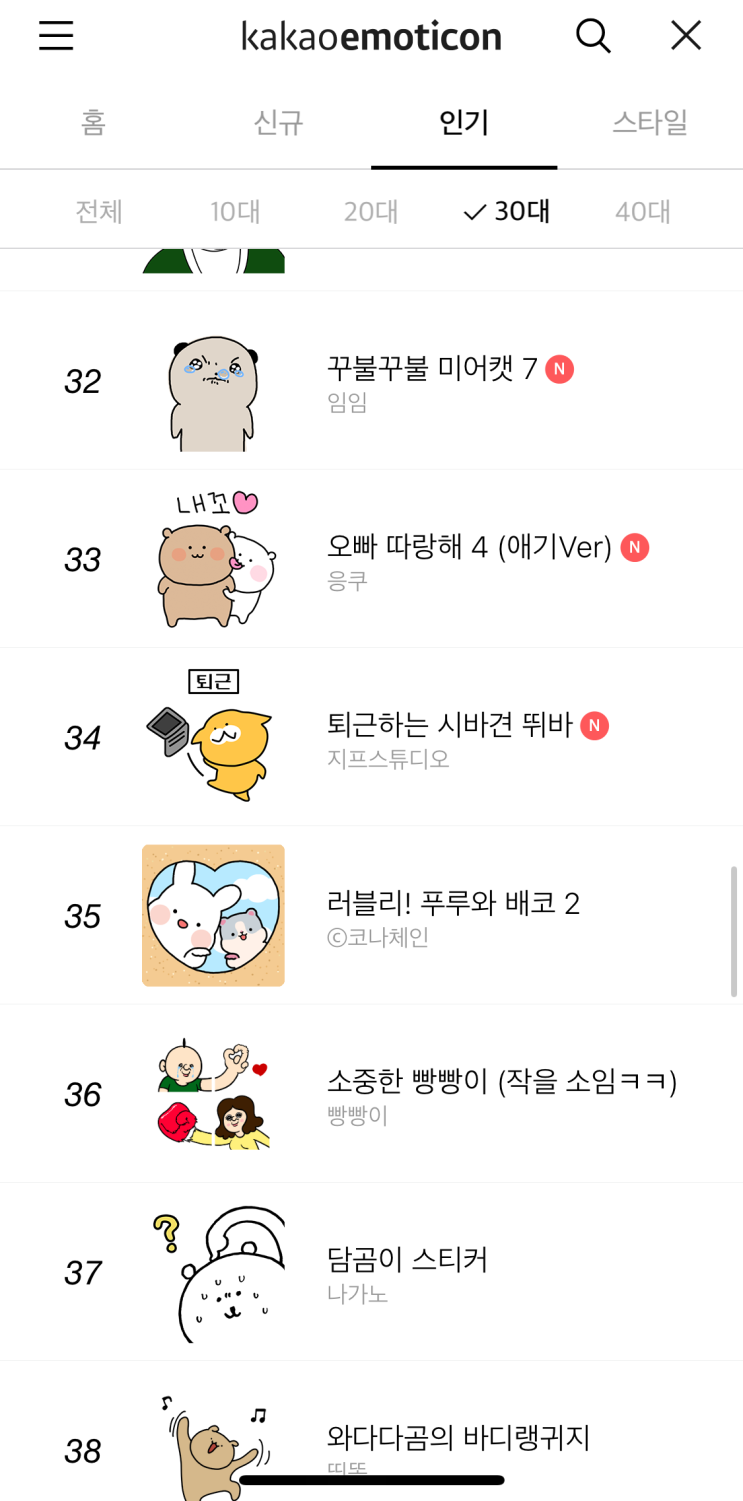
Task: Select the 40대 age filter
Action: [x=643, y=212]
